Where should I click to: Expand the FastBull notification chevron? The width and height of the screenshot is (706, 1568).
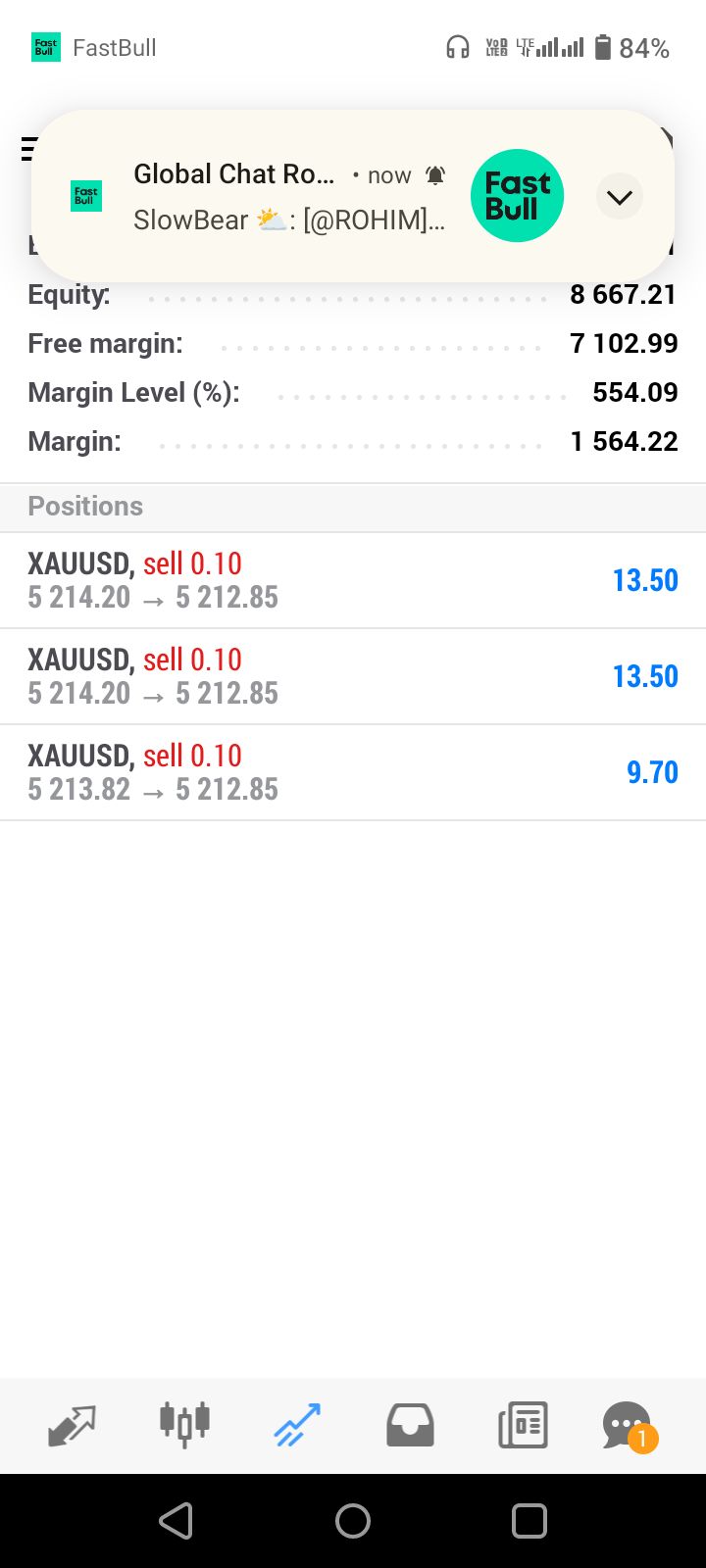pyautogui.click(x=619, y=197)
